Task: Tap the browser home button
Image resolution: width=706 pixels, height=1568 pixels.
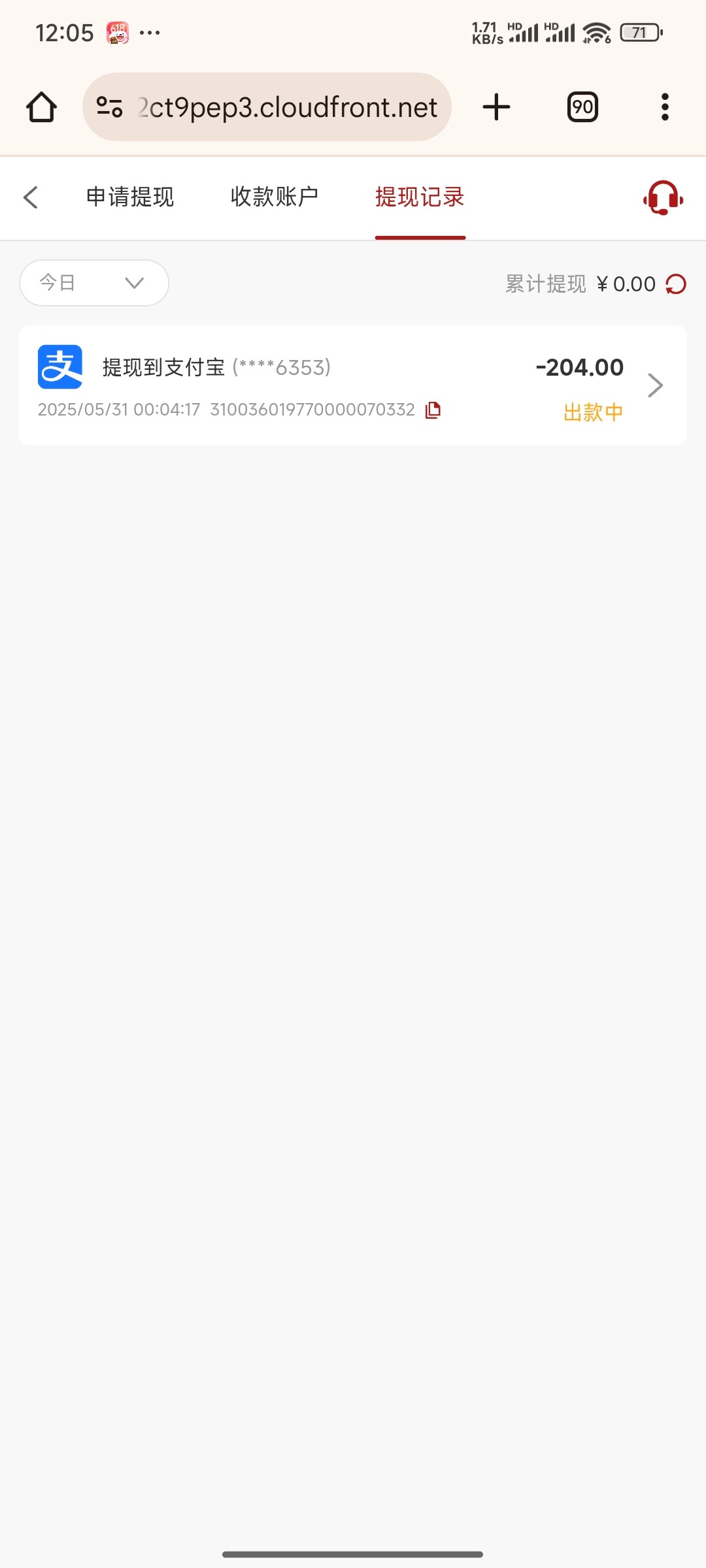Action: 41,107
